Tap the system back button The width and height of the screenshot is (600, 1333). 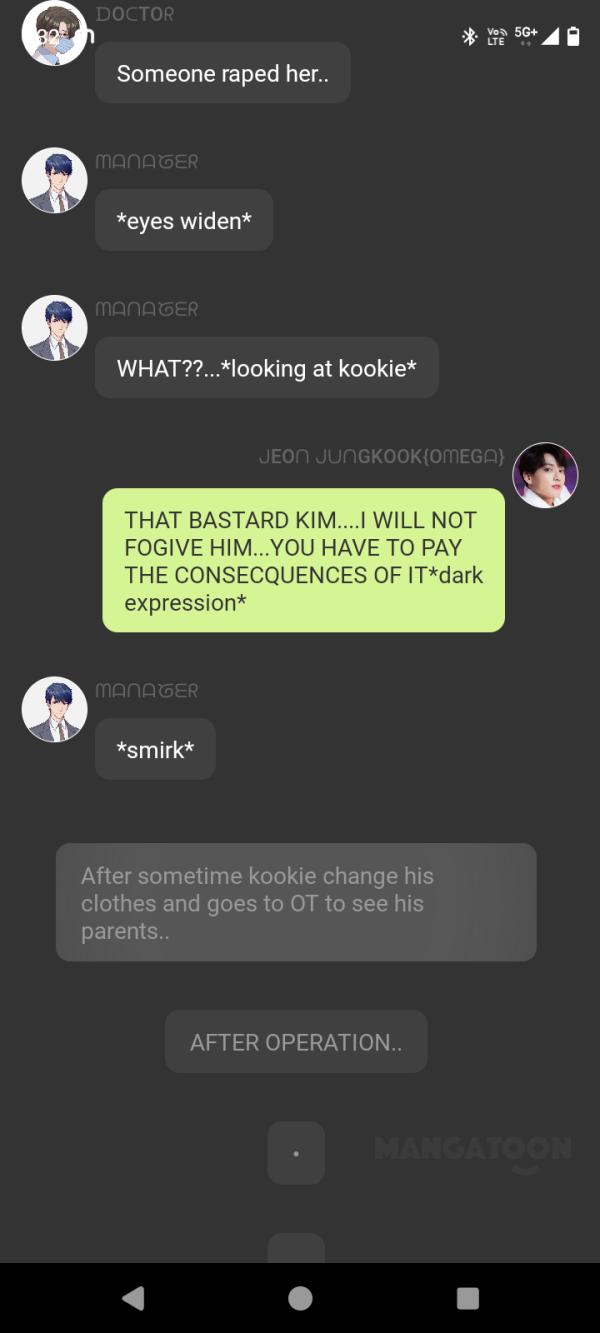[133, 1298]
